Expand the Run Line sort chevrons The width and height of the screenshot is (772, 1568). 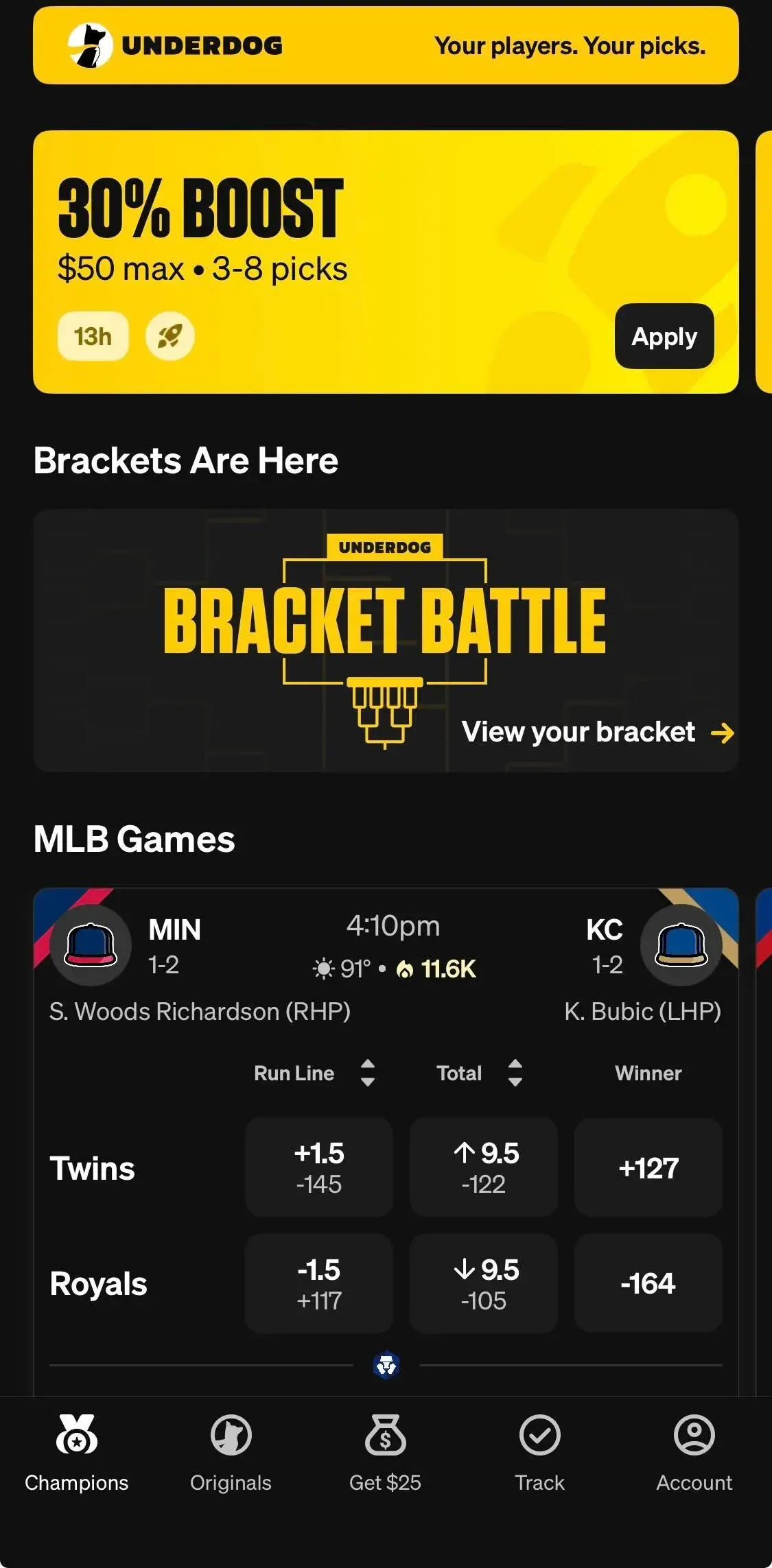tap(368, 1073)
